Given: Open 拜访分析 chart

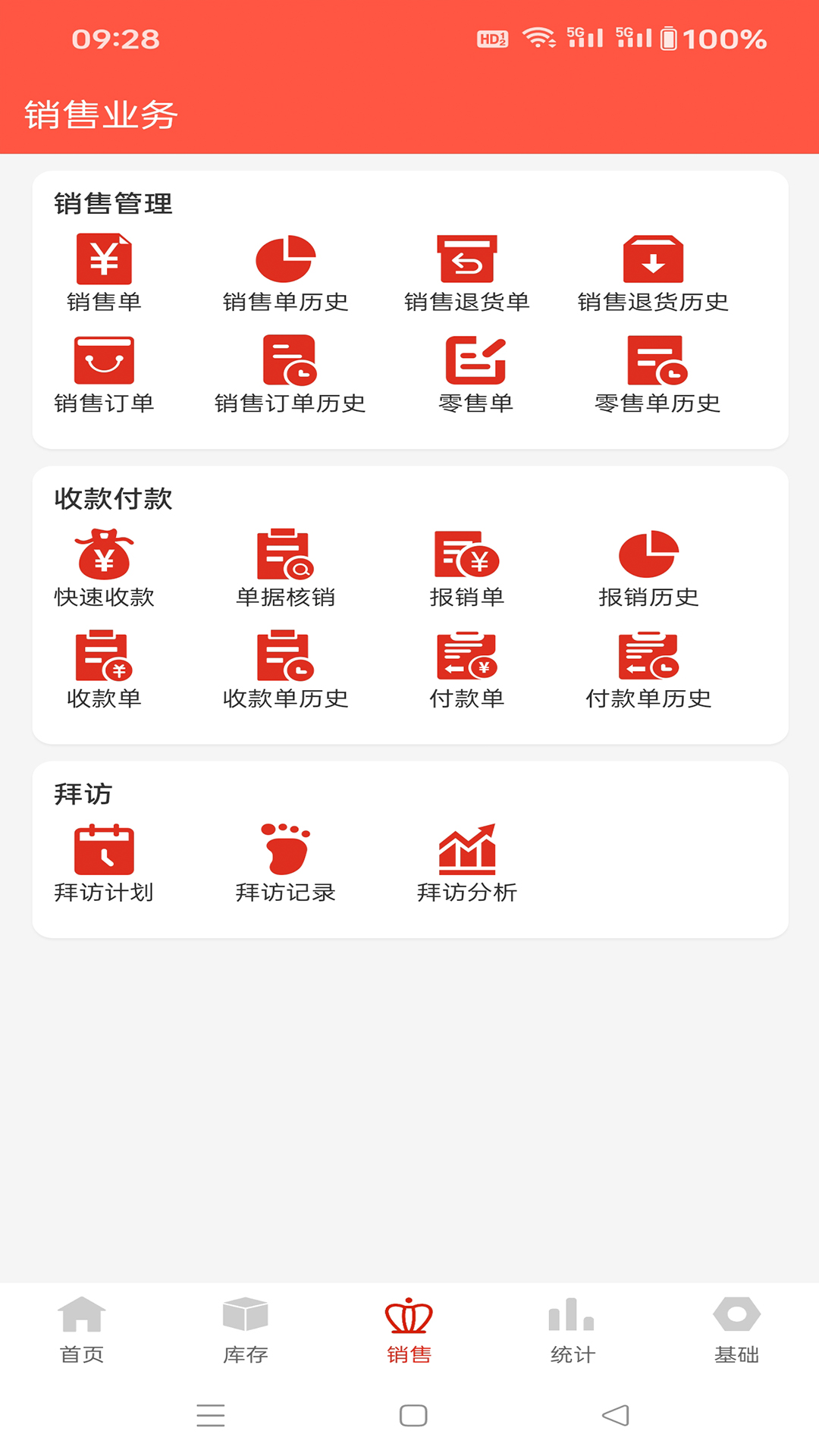Looking at the screenshot, I should pos(466,863).
